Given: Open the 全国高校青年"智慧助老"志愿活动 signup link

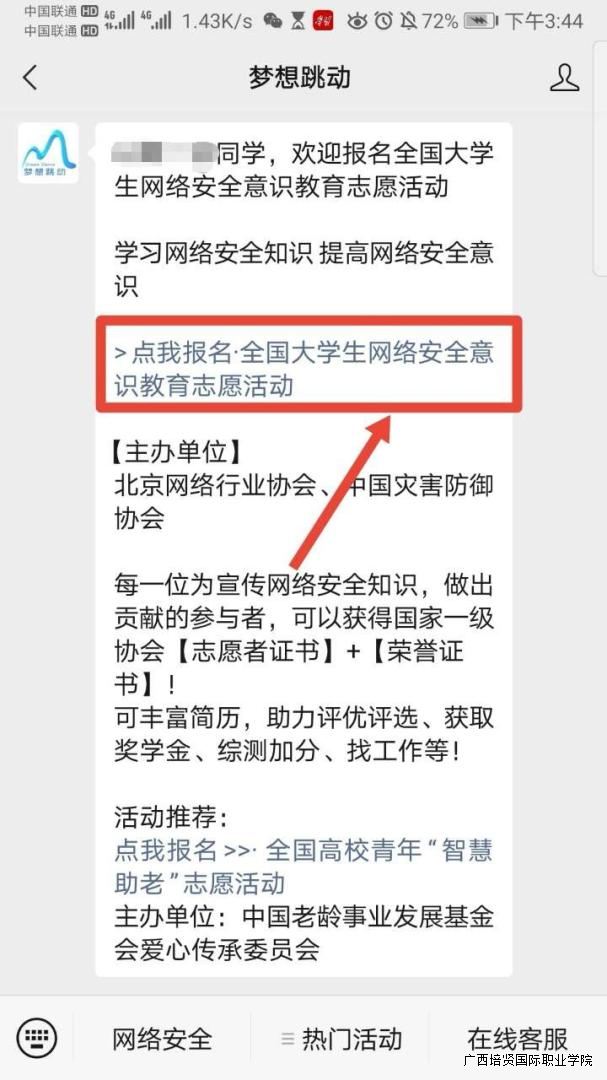Looking at the screenshot, I should pos(303,866).
